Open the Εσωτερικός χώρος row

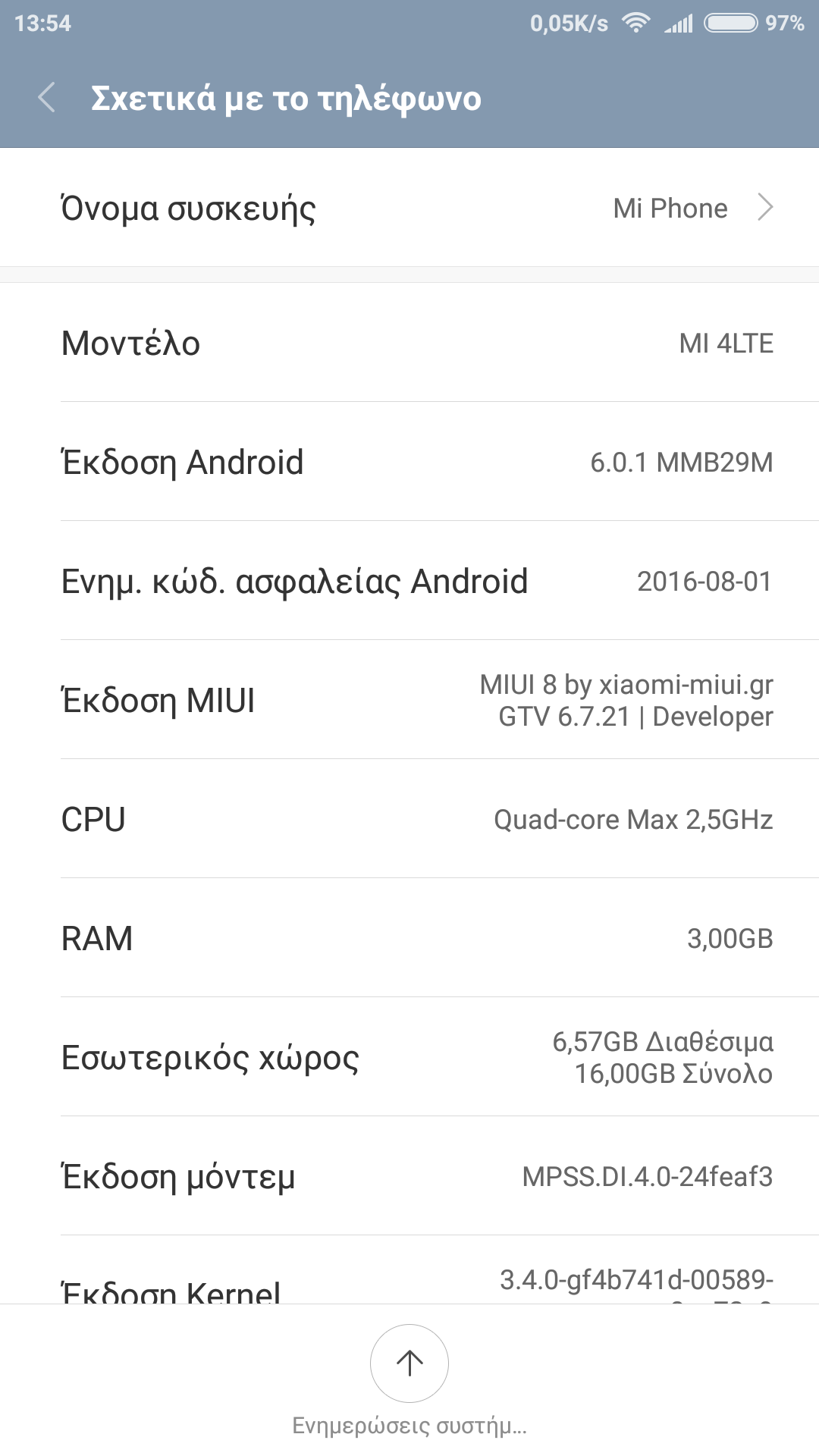(x=409, y=1057)
